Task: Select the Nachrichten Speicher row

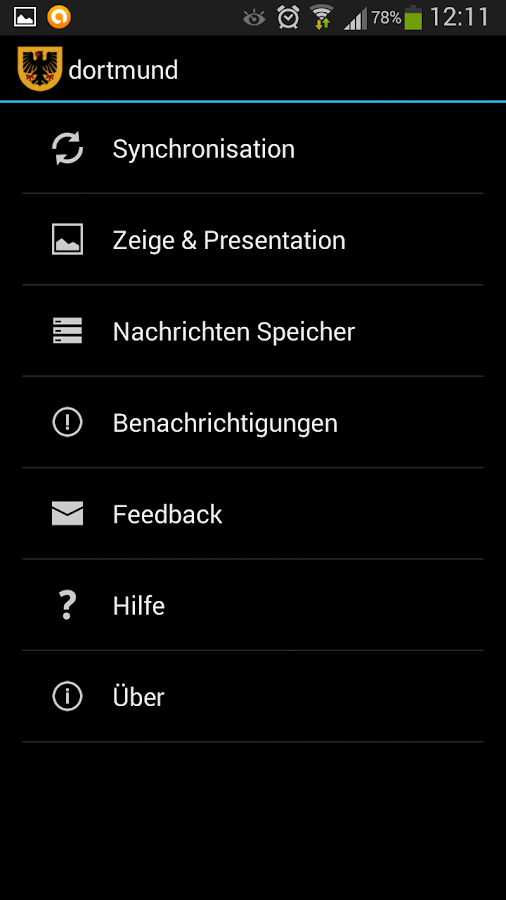Action: [253, 331]
